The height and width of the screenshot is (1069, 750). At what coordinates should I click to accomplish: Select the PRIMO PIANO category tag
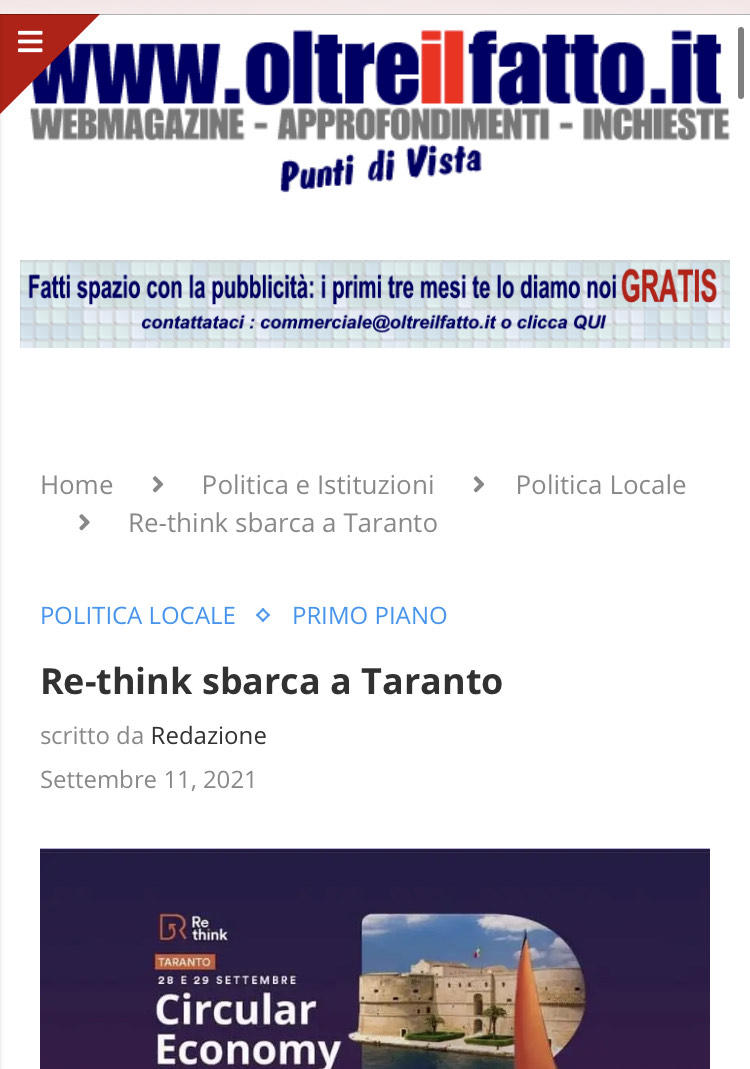pos(369,615)
